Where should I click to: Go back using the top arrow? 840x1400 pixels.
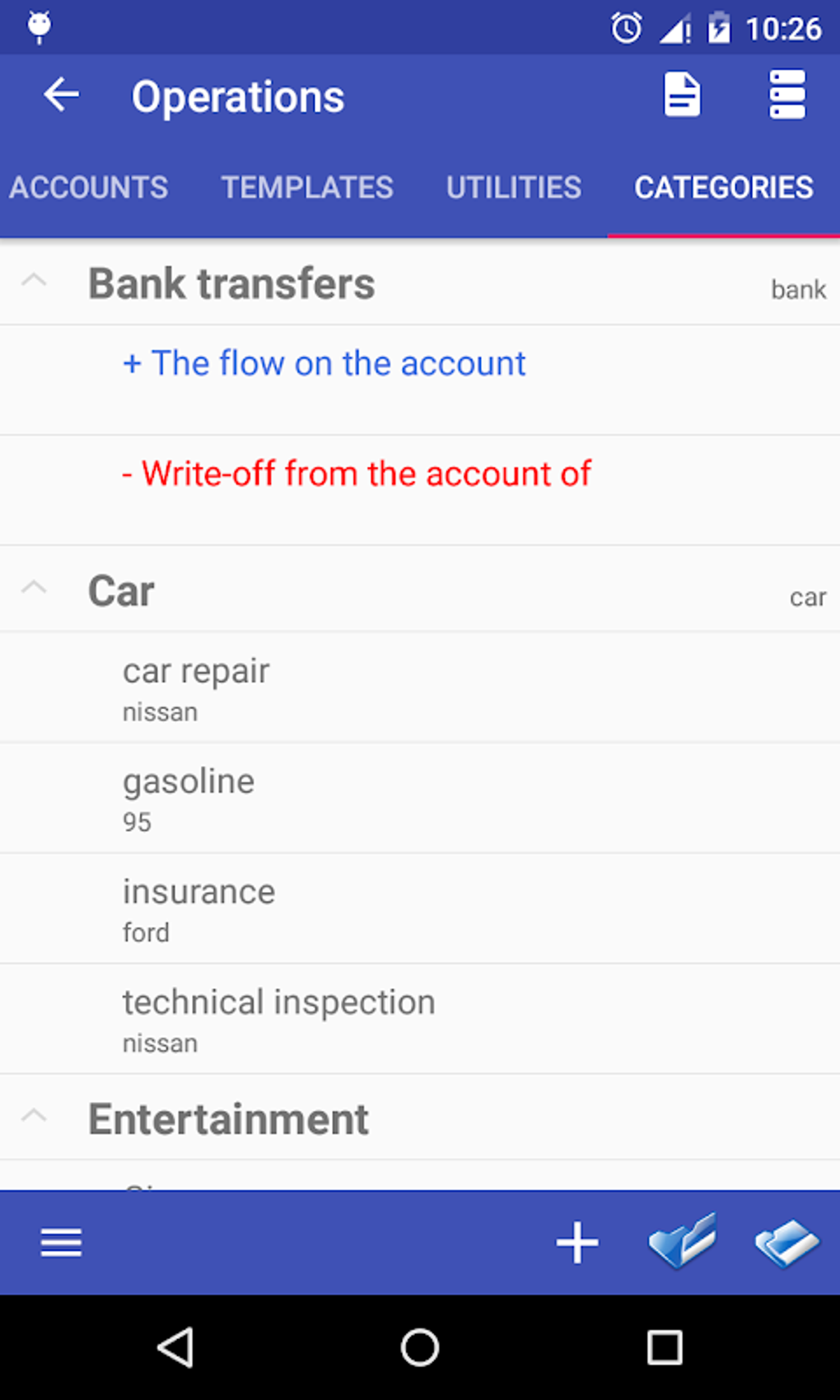pyautogui.click(x=62, y=96)
